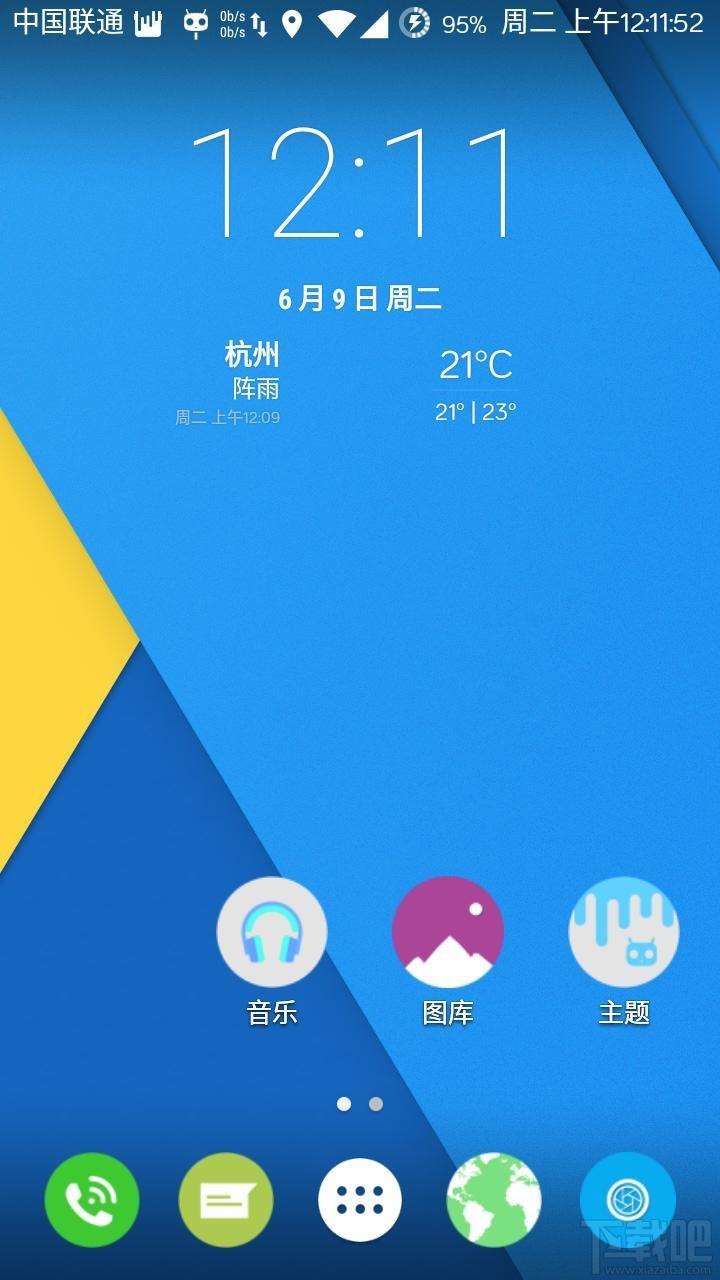The height and width of the screenshot is (1280, 720).
Task: Open the 音乐 music app
Action: (272, 932)
